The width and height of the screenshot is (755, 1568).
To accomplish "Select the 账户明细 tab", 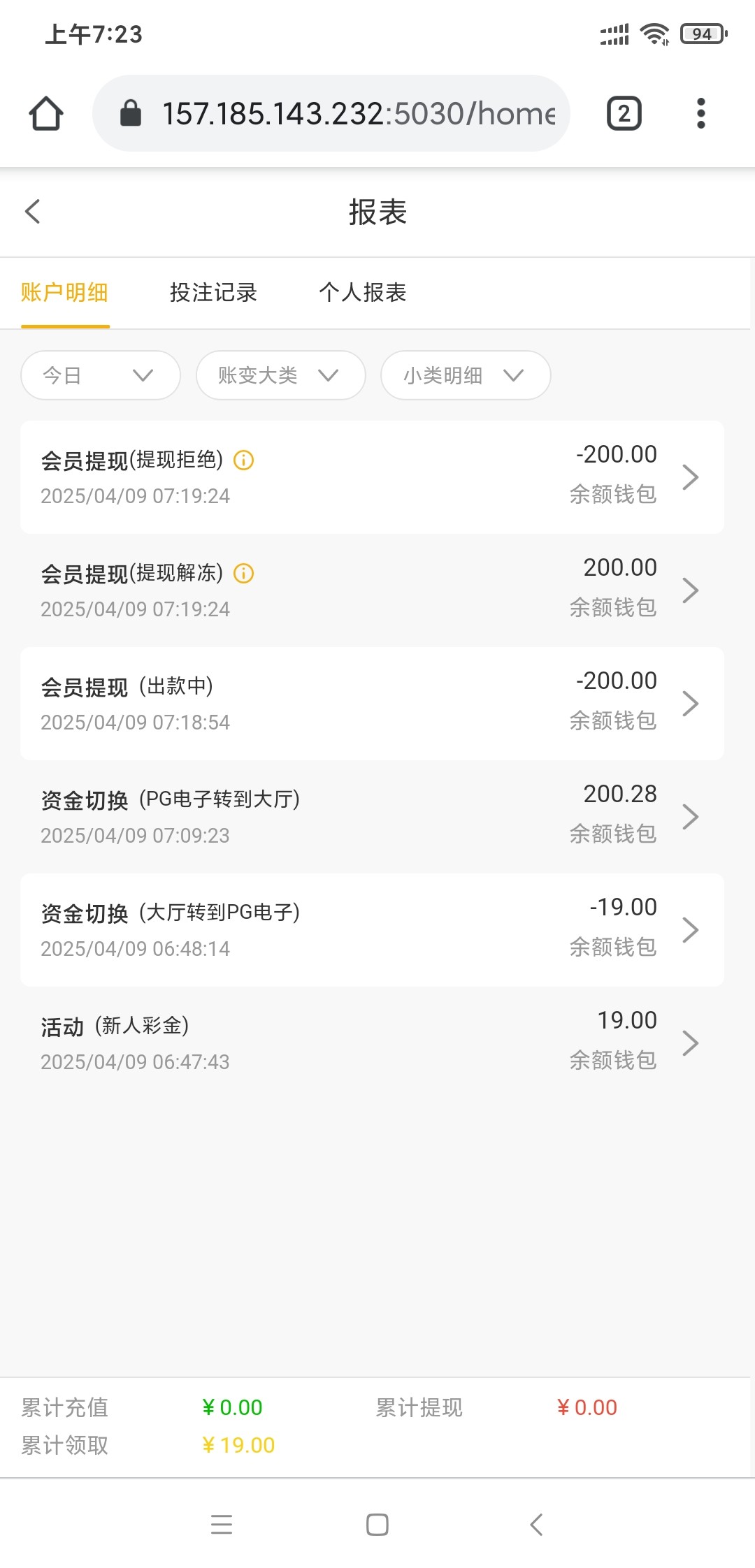I will point(64,292).
